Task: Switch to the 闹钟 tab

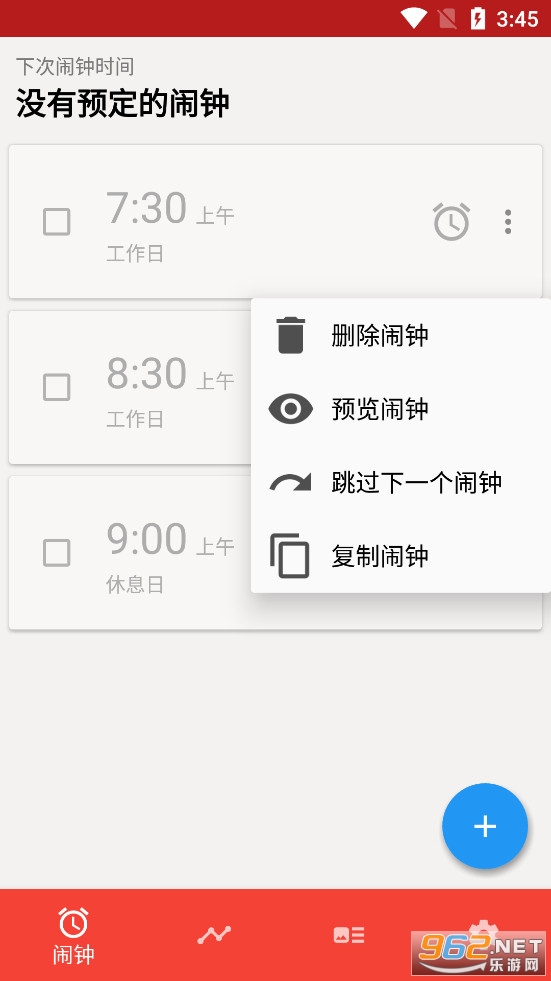Action: (73, 935)
